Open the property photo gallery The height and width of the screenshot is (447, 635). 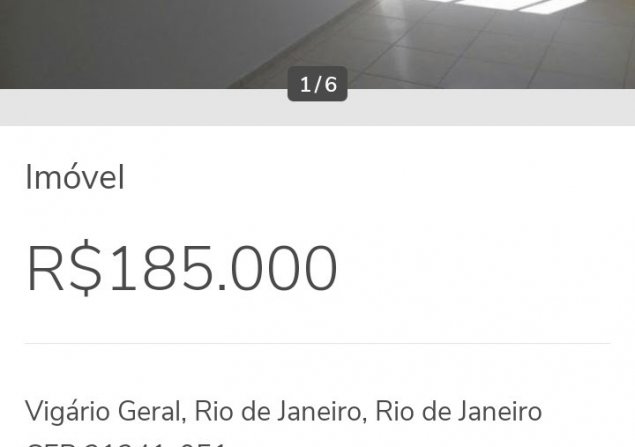tap(317, 40)
